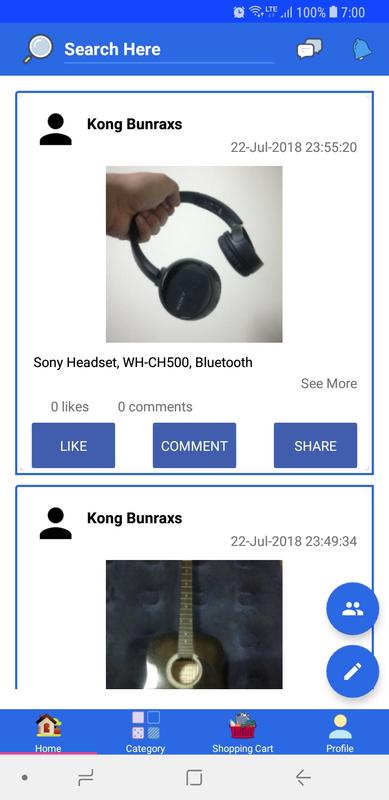Expand See More on the headset post
The image size is (389, 800).
pos(329,383)
